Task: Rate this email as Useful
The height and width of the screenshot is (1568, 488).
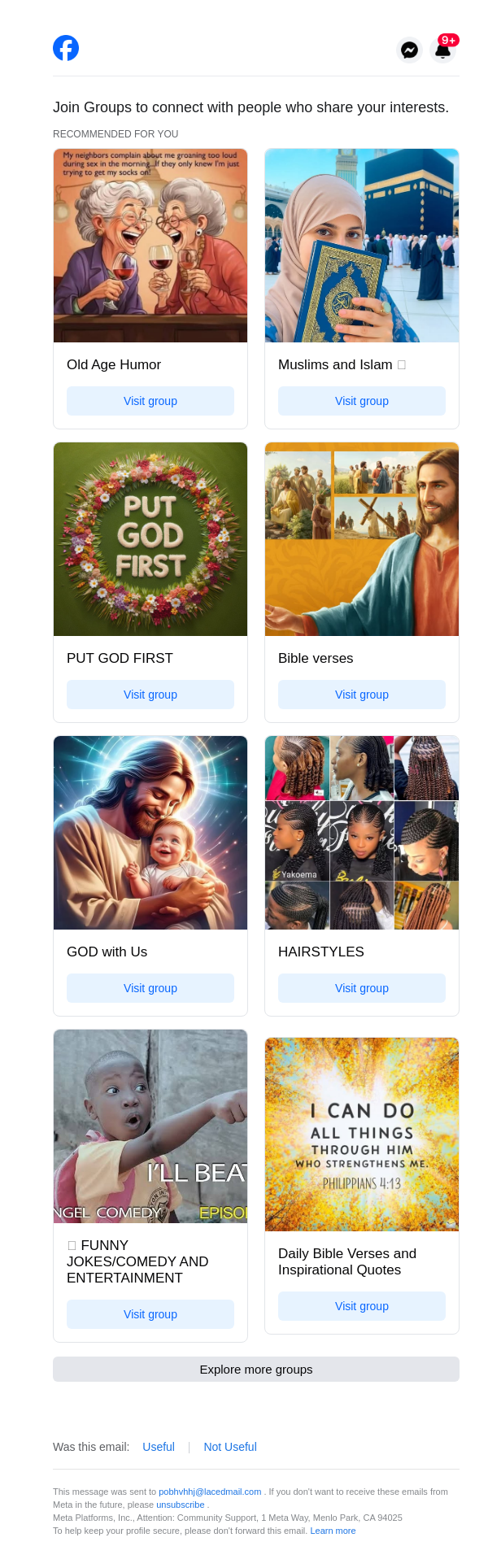Action: coord(159,1447)
